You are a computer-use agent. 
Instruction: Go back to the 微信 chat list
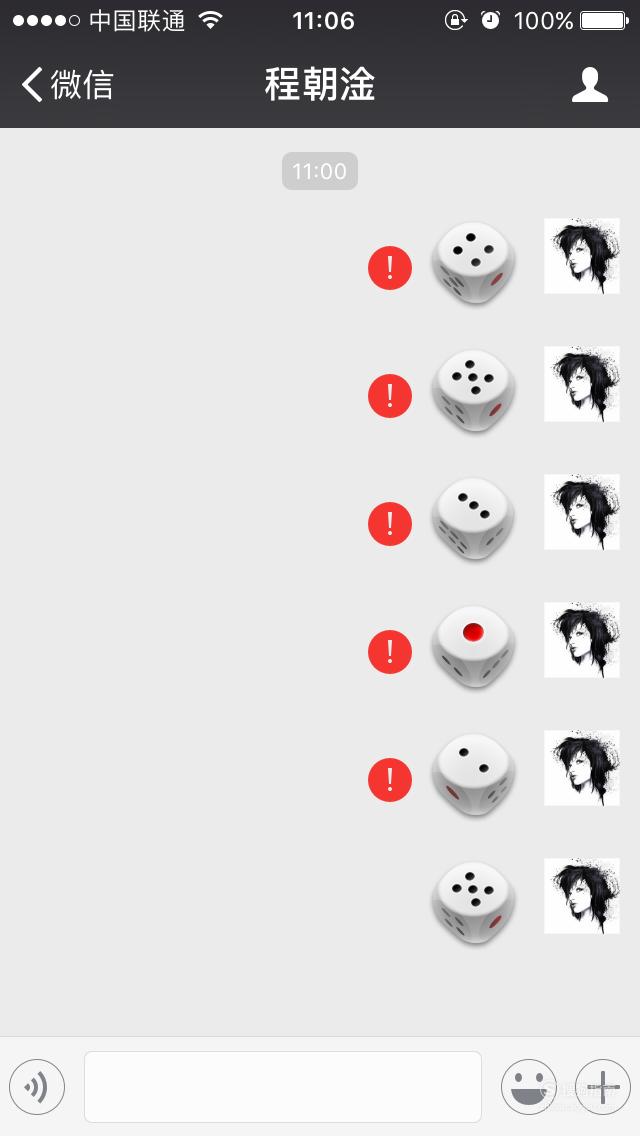tap(67, 85)
